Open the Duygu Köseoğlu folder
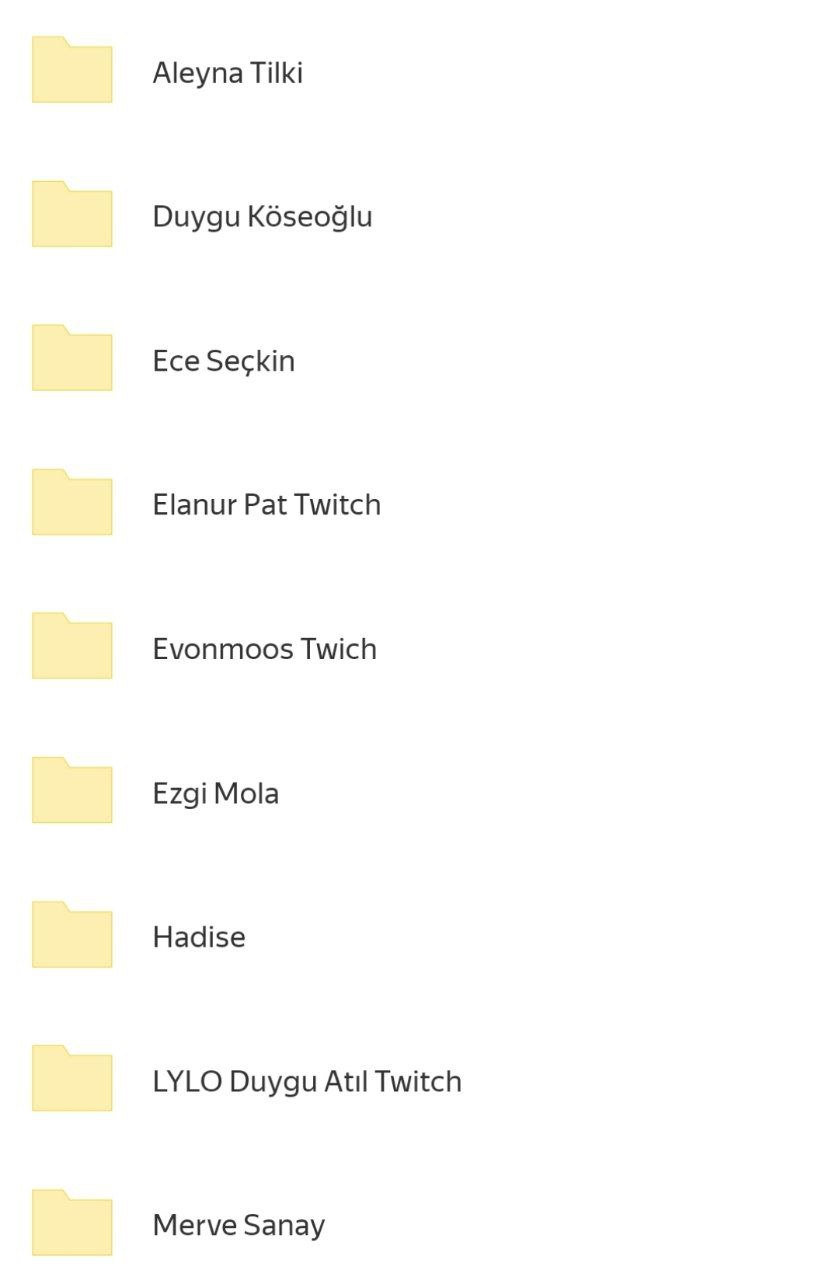The height and width of the screenshot is (1280, 839). 262,217
